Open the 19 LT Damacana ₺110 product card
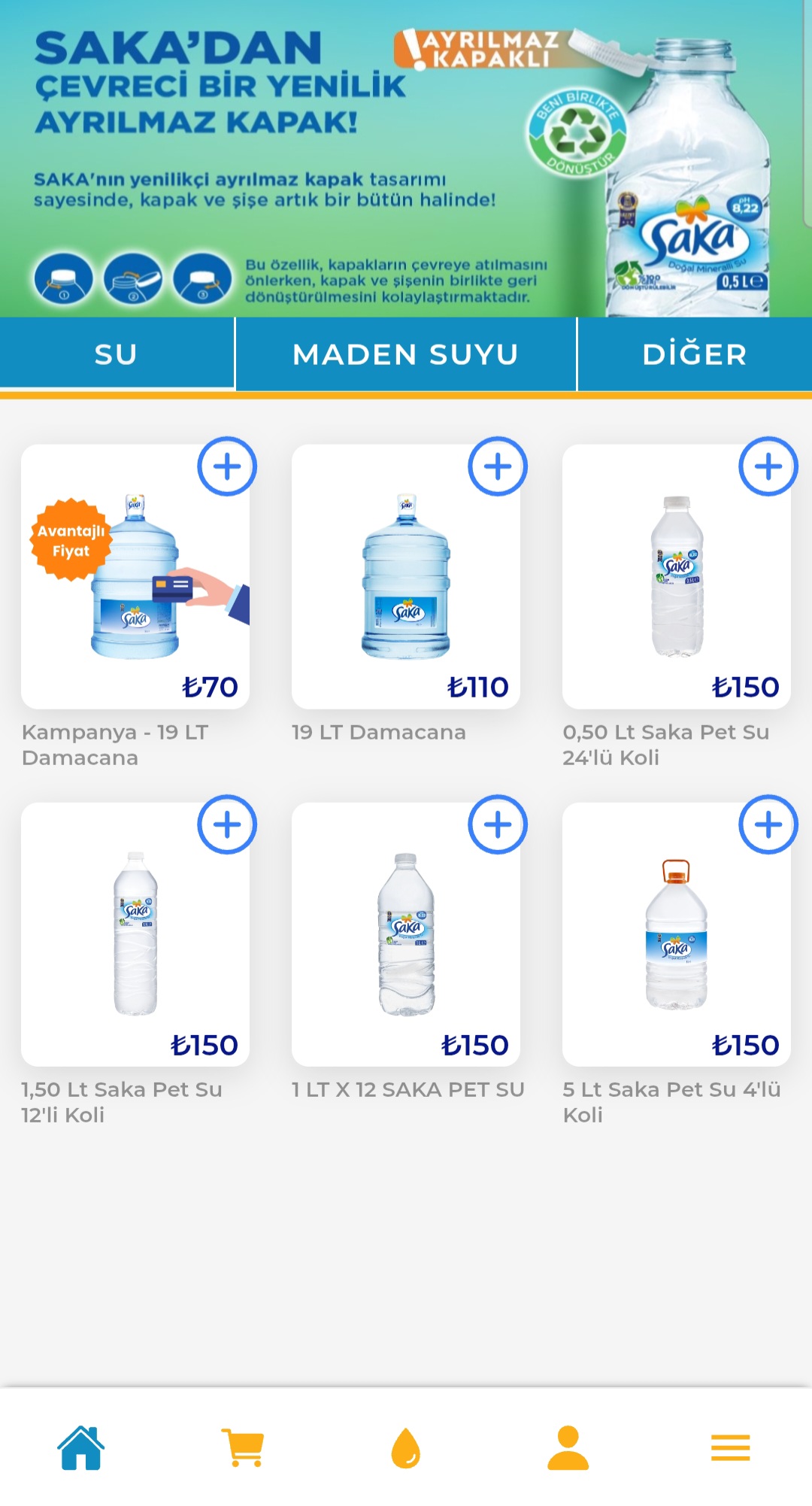The width and height of the screenshot is (812, 1506). point(405,587)
